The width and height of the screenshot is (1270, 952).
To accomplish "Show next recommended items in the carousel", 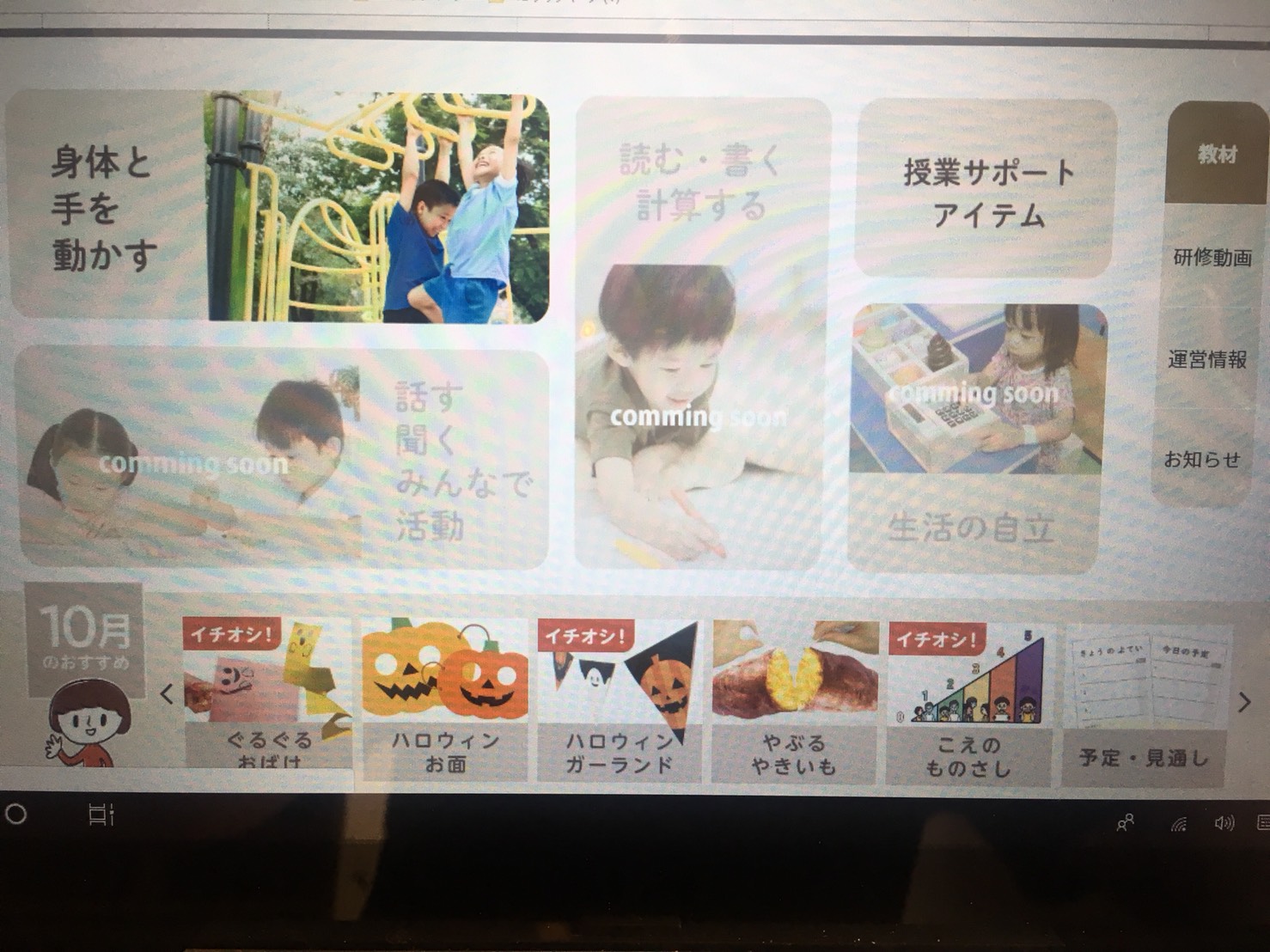I will pyautogui.click(x=1243, y=703).
